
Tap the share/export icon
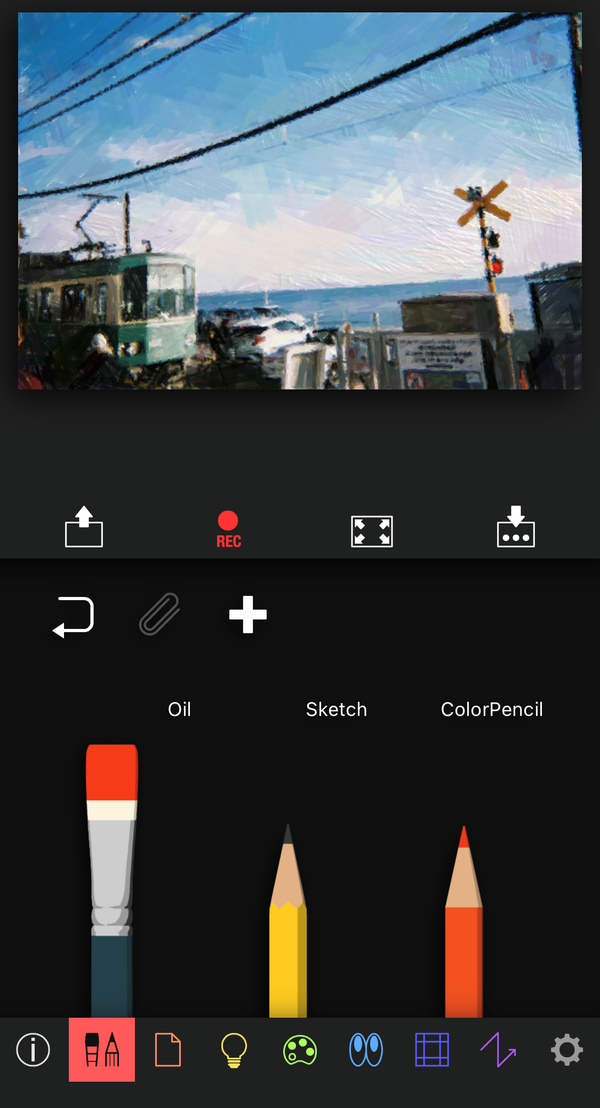[x=84, y=526]
